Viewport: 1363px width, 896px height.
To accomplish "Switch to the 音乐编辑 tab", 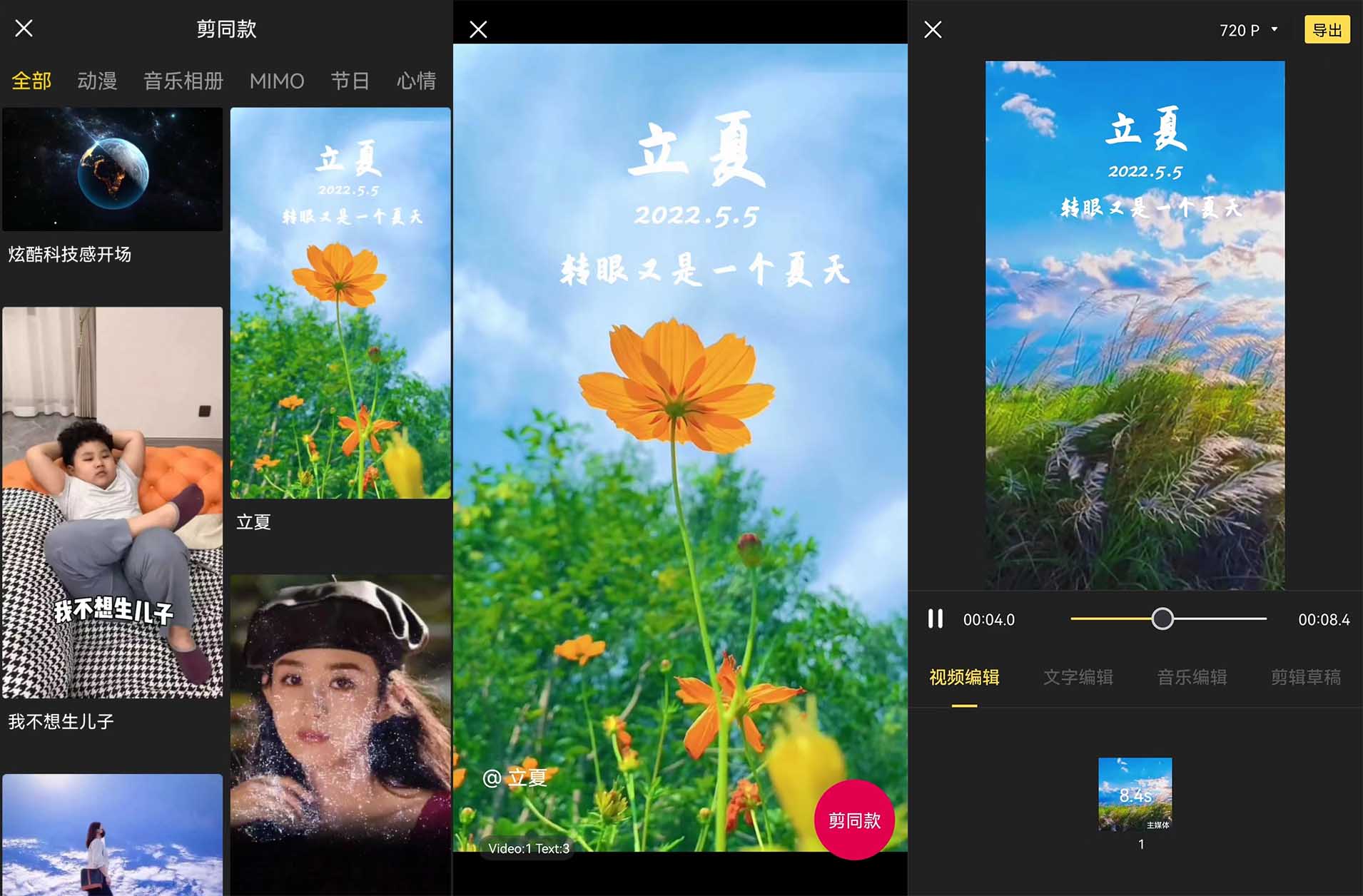I will point(1192,677).
